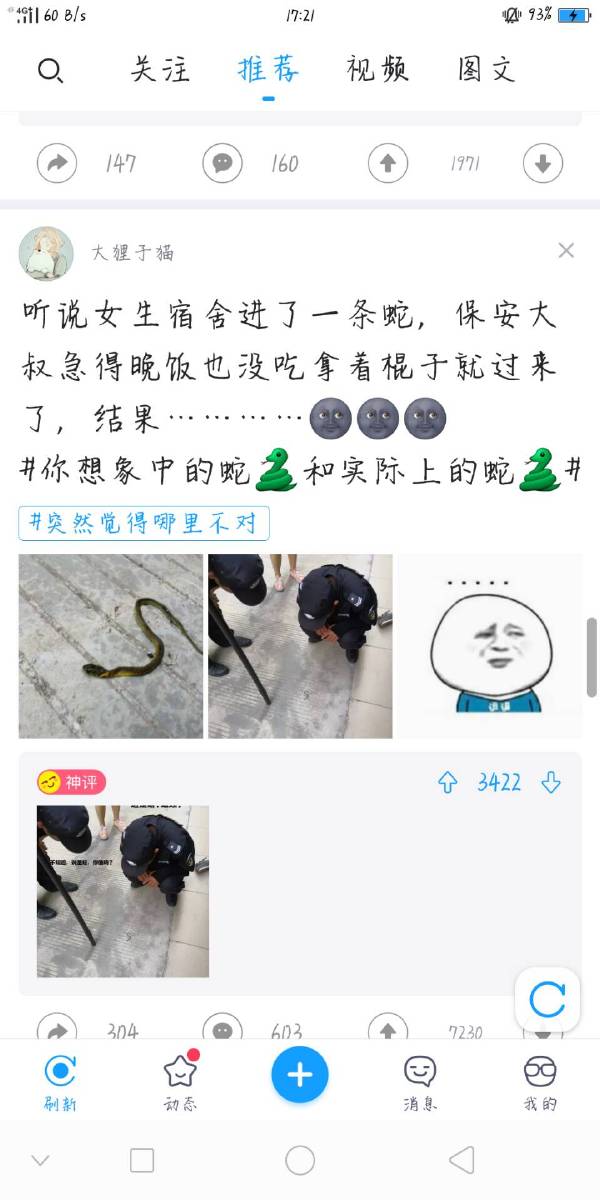Share the post with 147 shares
This screenshot has height=1200, width=600.
point(57,163)
